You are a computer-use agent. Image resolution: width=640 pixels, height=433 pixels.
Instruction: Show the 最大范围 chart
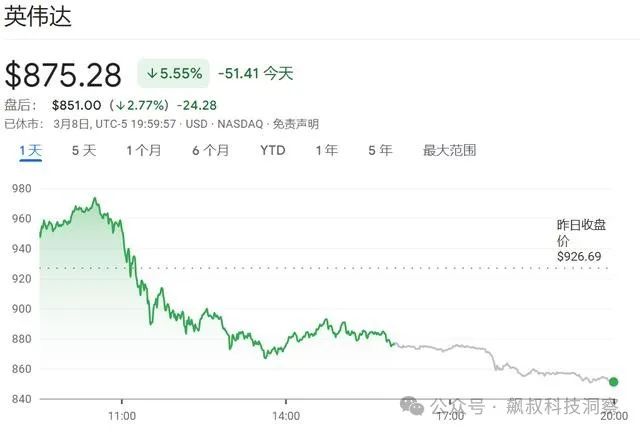(x=449, y=150)
